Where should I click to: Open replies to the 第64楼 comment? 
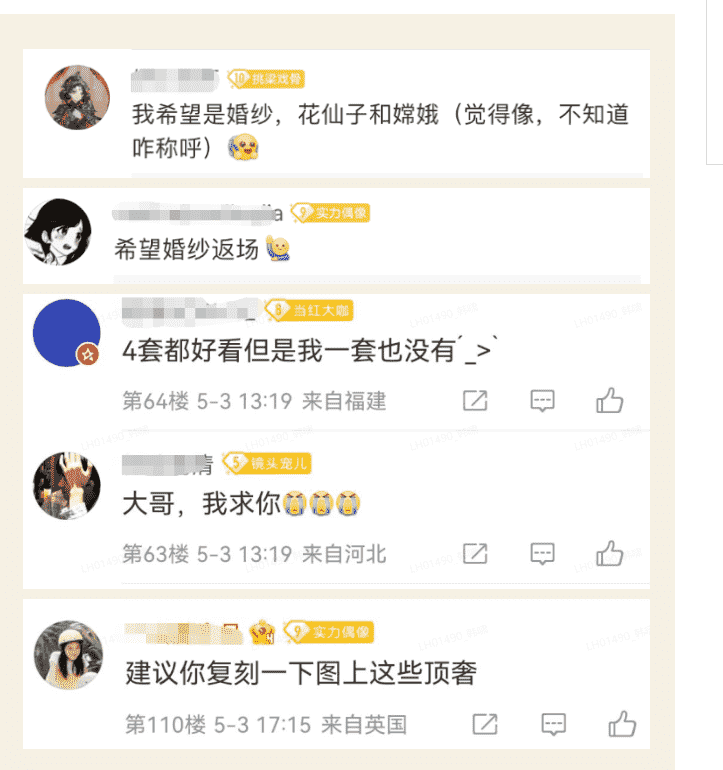541,400
